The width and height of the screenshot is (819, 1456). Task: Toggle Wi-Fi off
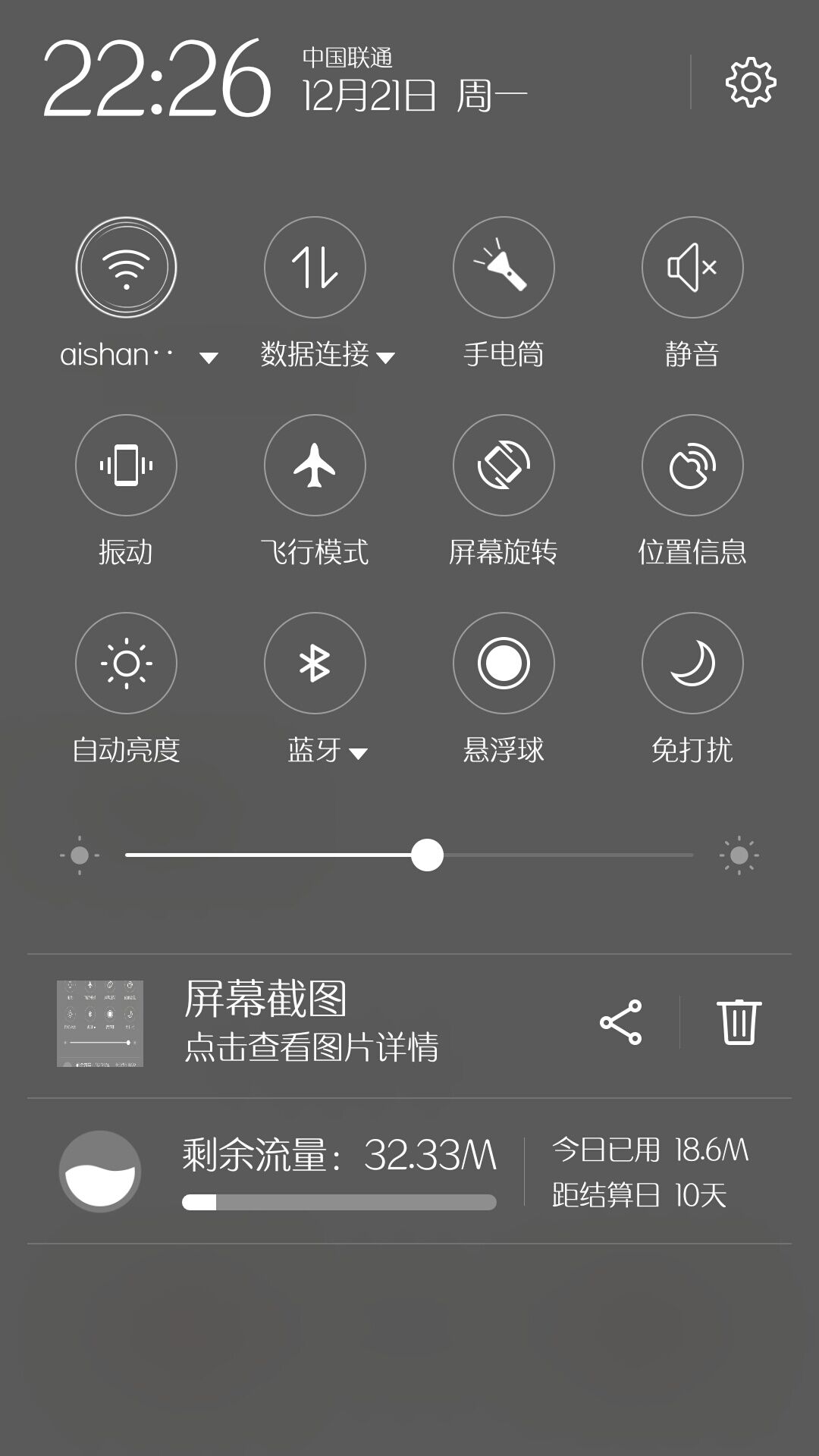click(x=126, y=267)
